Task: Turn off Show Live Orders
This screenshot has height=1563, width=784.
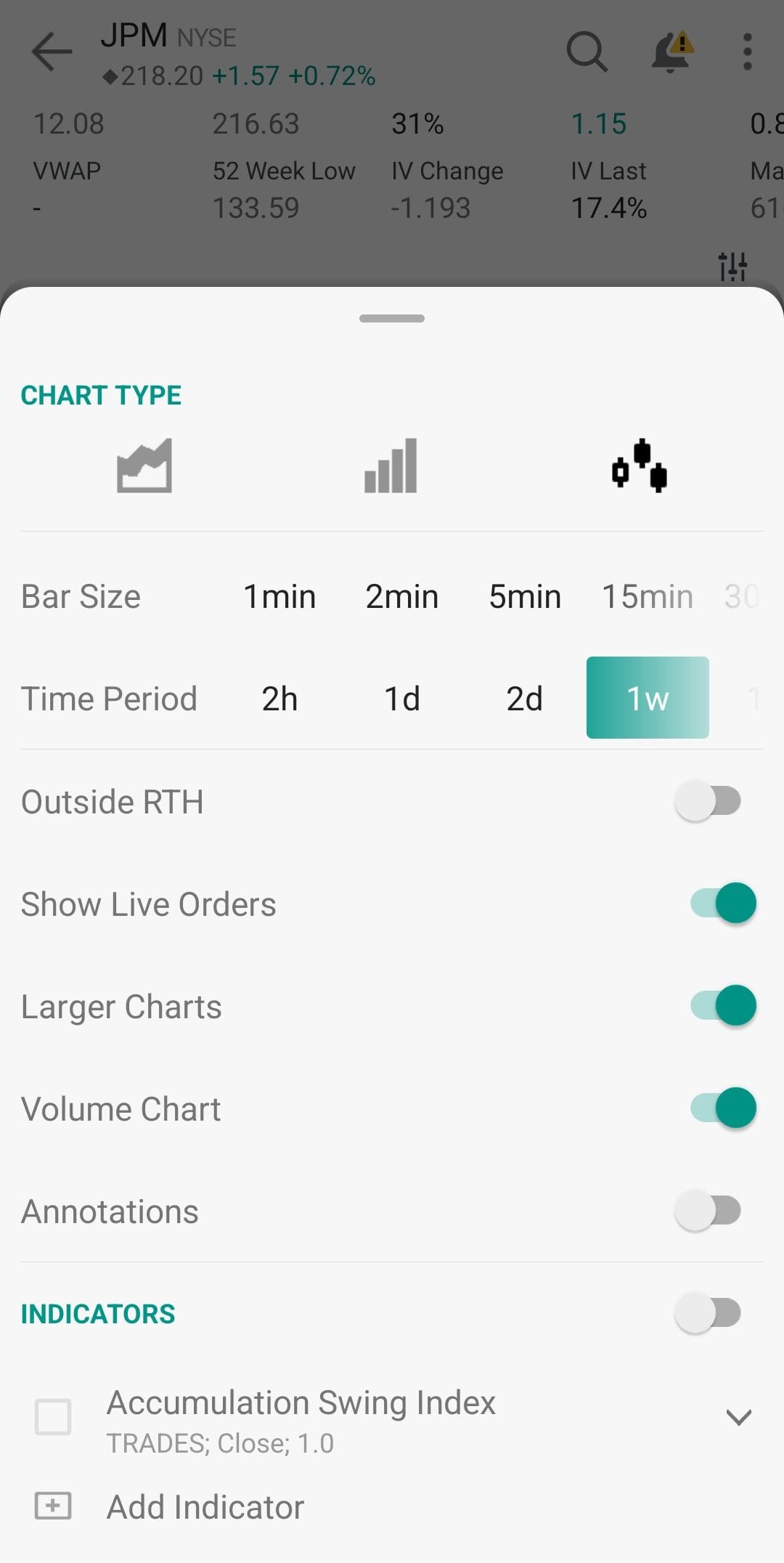Action: (722, 904)
